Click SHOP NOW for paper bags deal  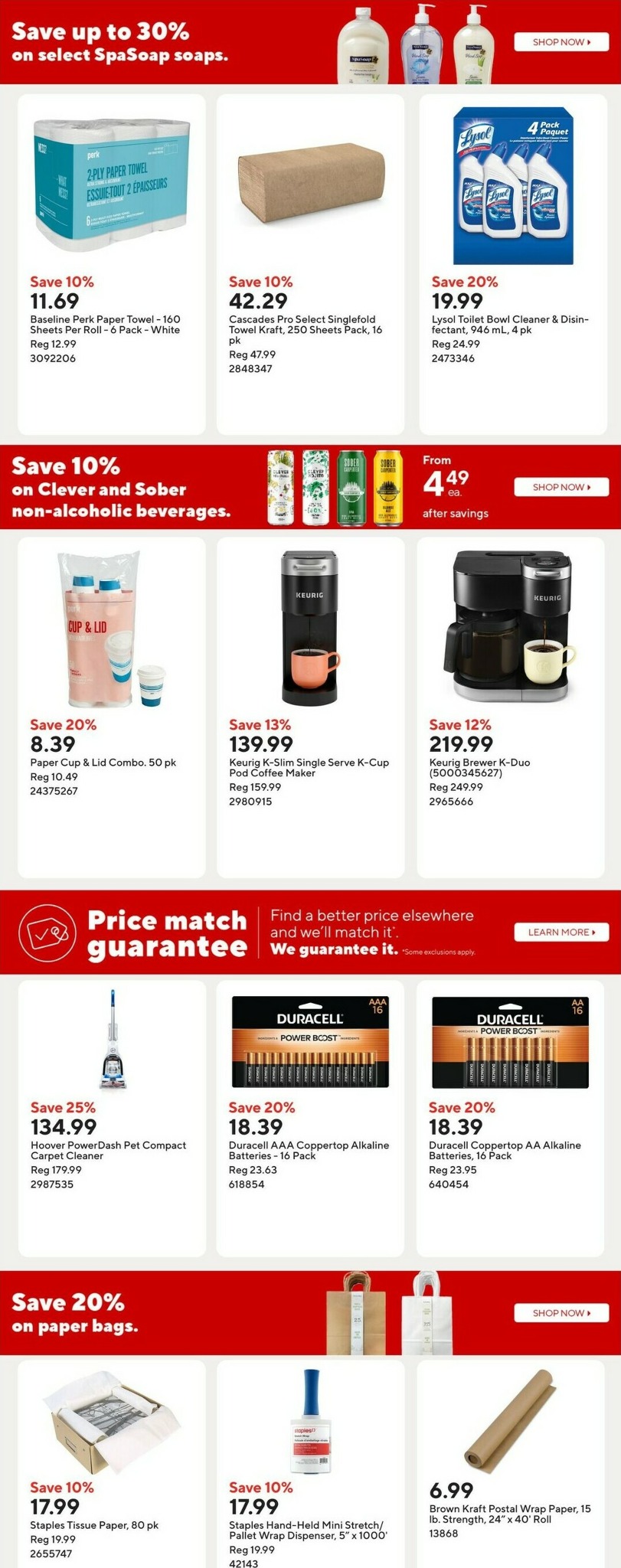(561, 1313)
